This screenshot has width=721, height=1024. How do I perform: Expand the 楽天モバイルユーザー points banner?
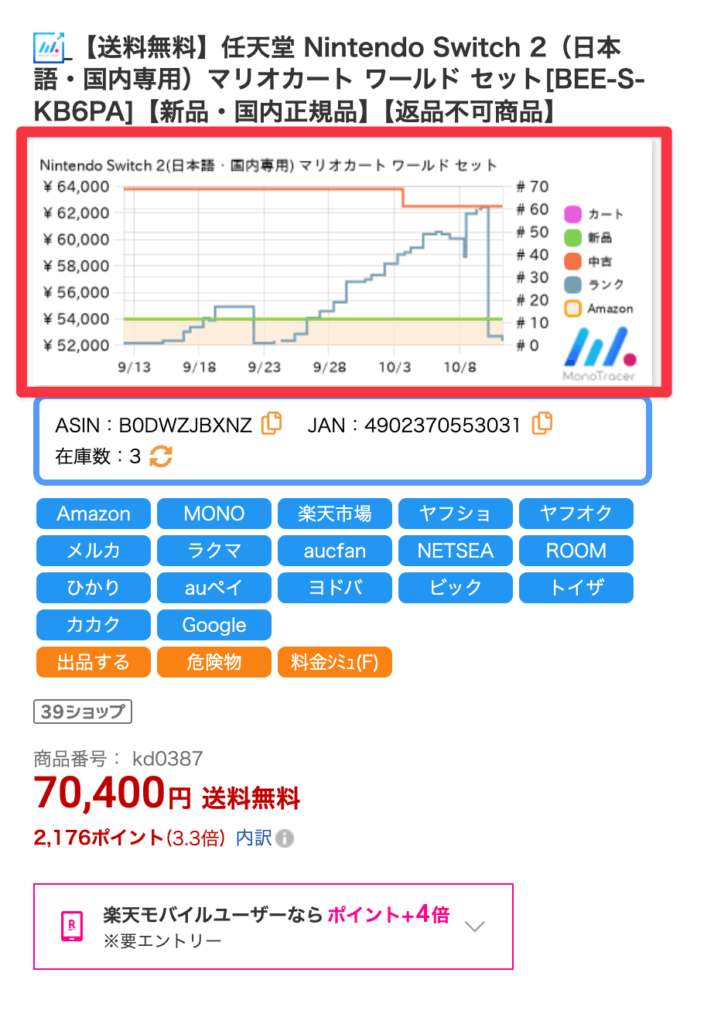pyautogui.click(x=476, y=926)
